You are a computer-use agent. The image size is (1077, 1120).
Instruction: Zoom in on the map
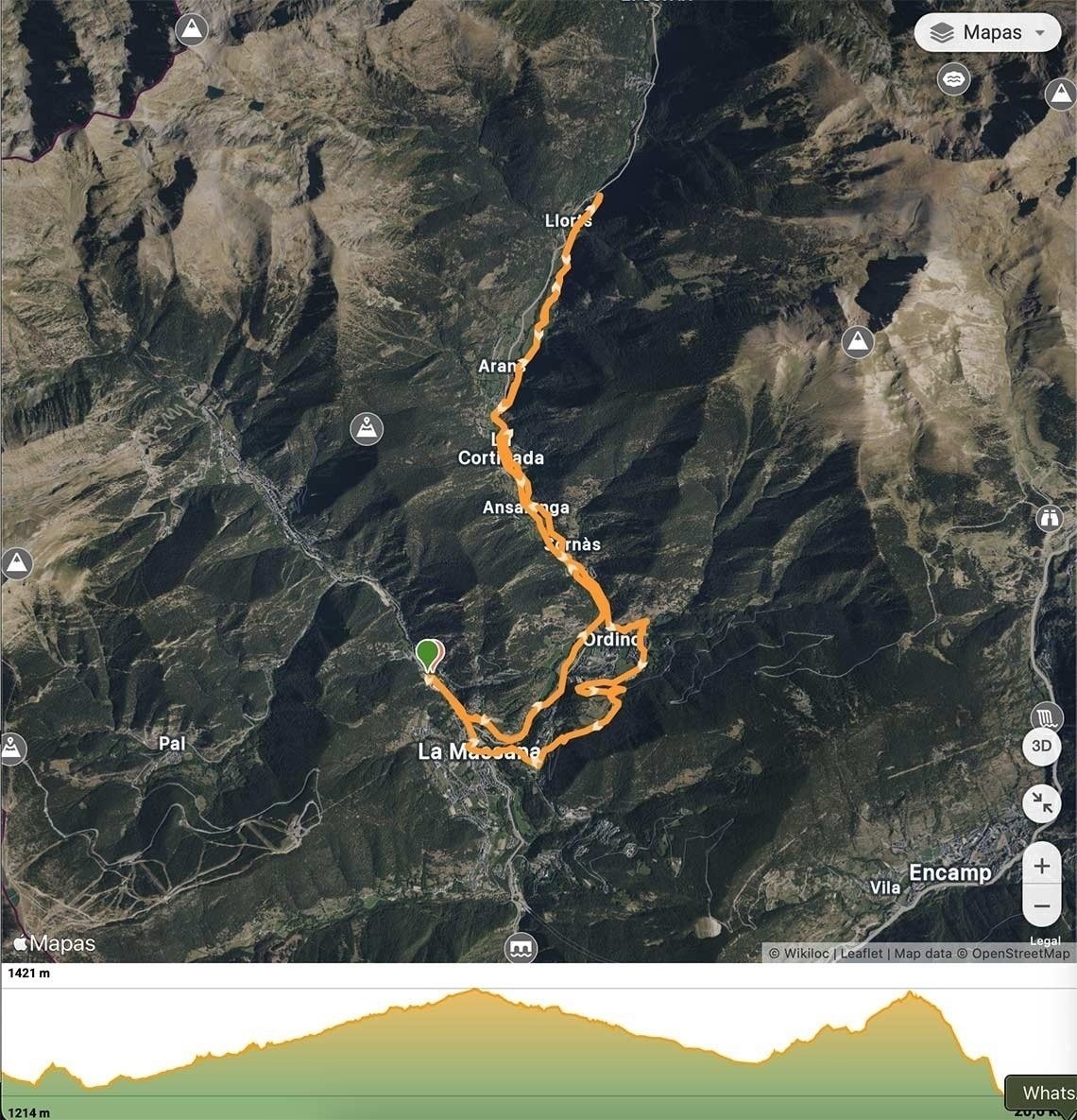point(1041,866)
